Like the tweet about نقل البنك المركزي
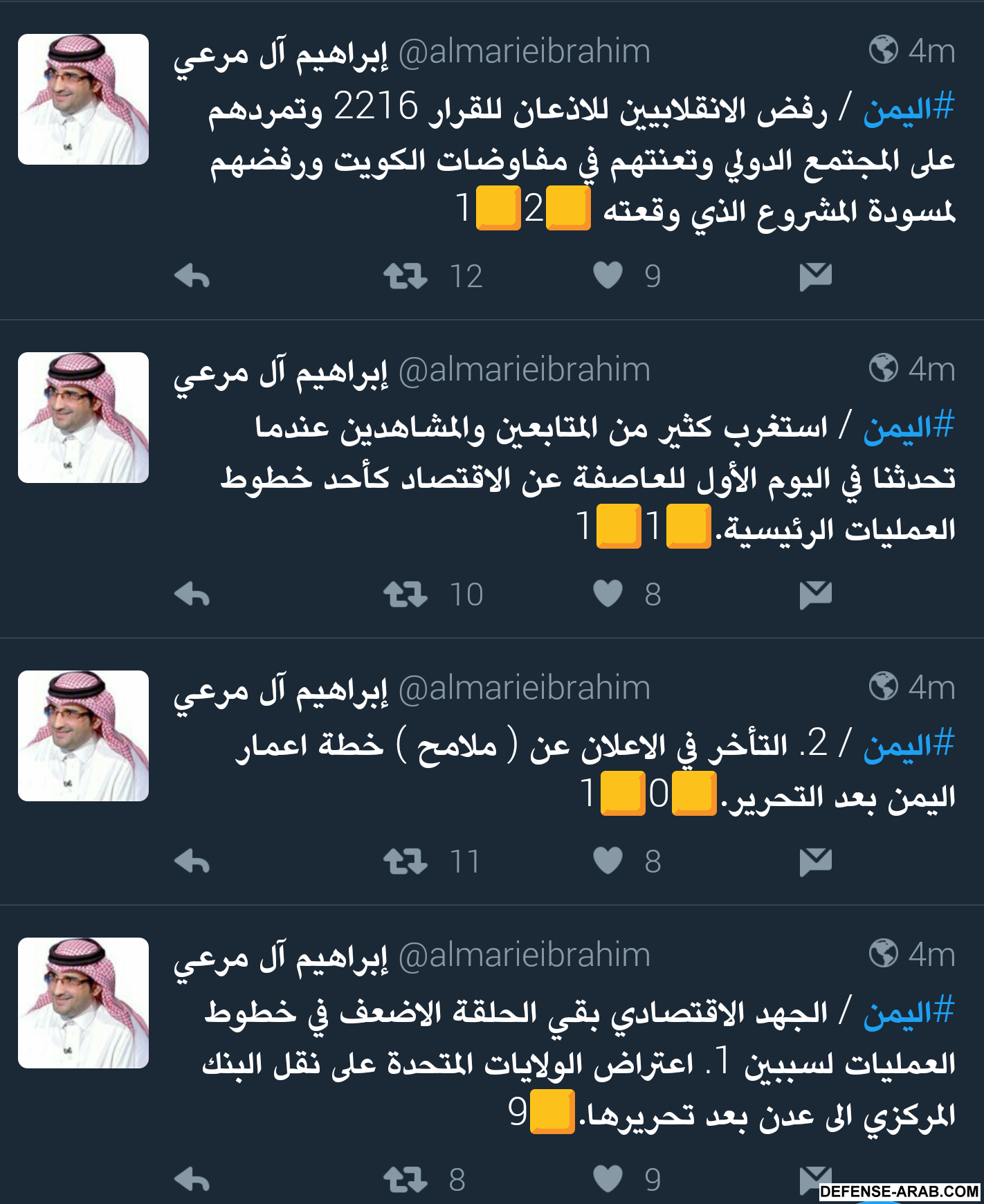This screenshot has width=984, height=1204. coord(608,1179)
